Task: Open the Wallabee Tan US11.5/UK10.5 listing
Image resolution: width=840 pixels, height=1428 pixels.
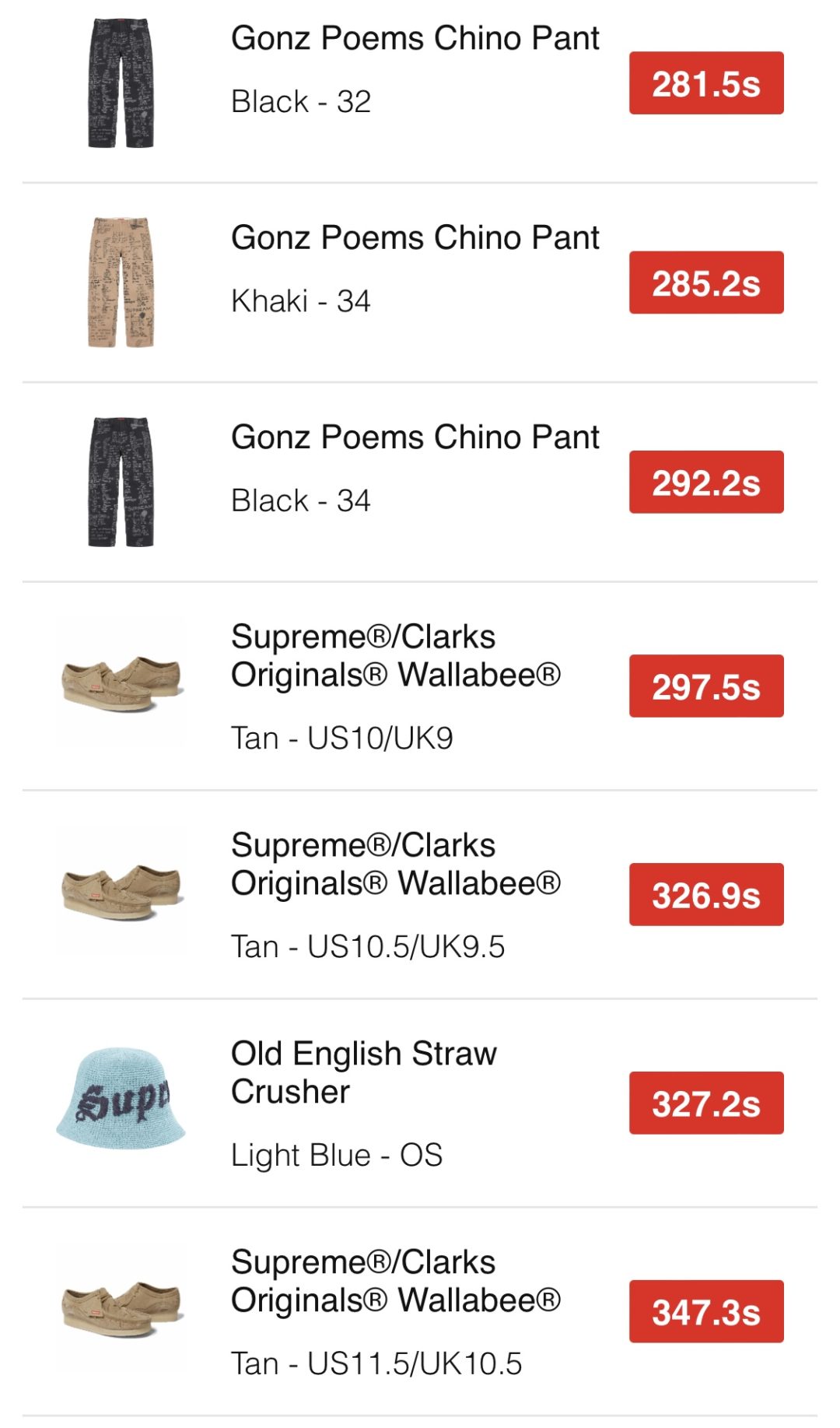Action: (x=397, y=1280)
